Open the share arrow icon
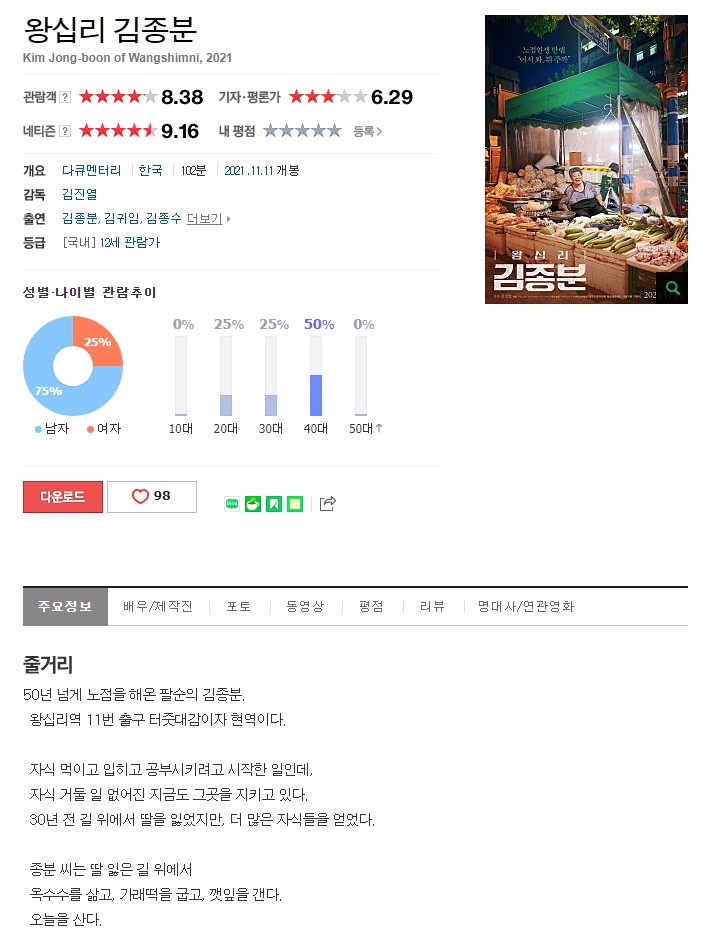701x938 pixels. point(327,504)
